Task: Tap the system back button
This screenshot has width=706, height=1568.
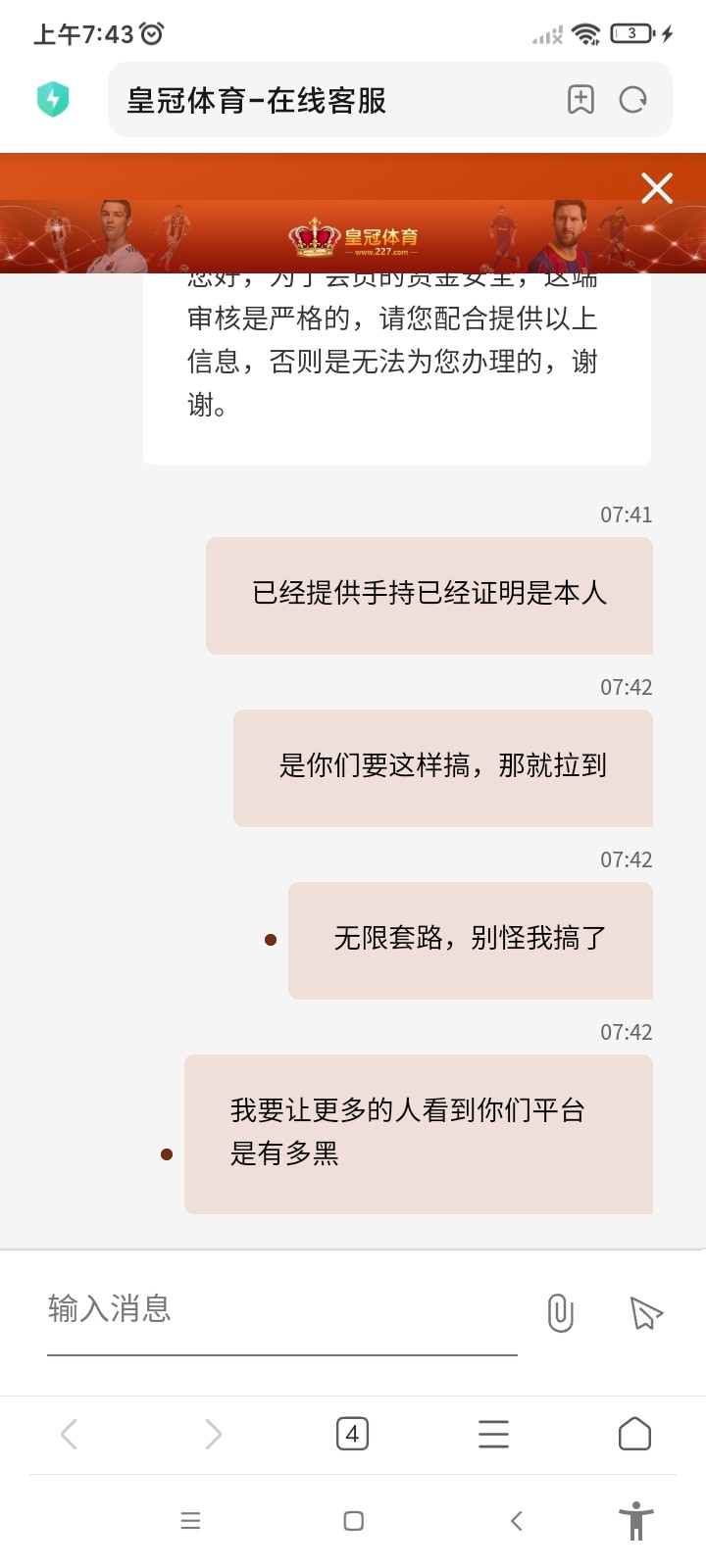Action: (517, 1520)
